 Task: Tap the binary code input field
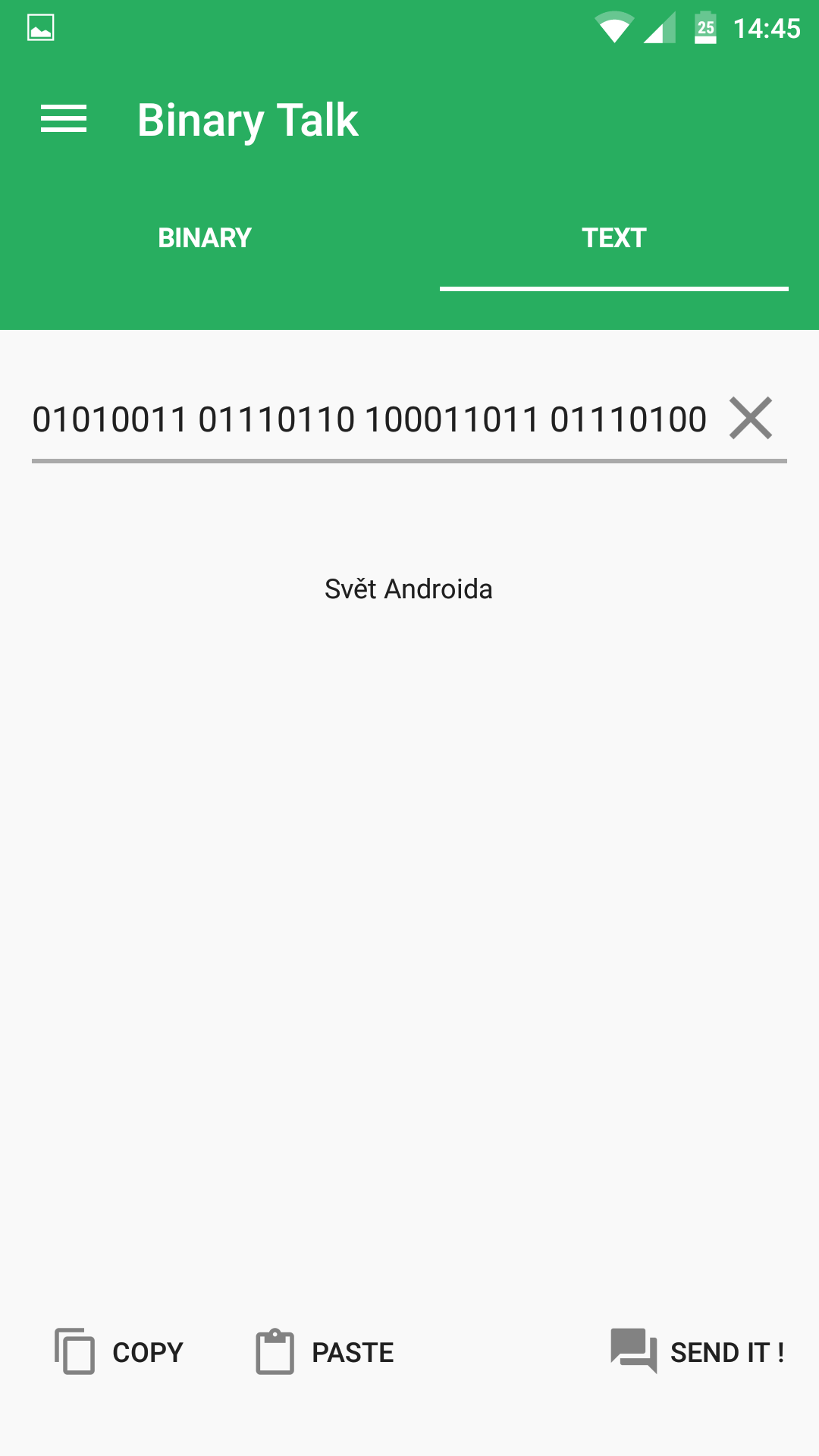click(x=370, y=419)
